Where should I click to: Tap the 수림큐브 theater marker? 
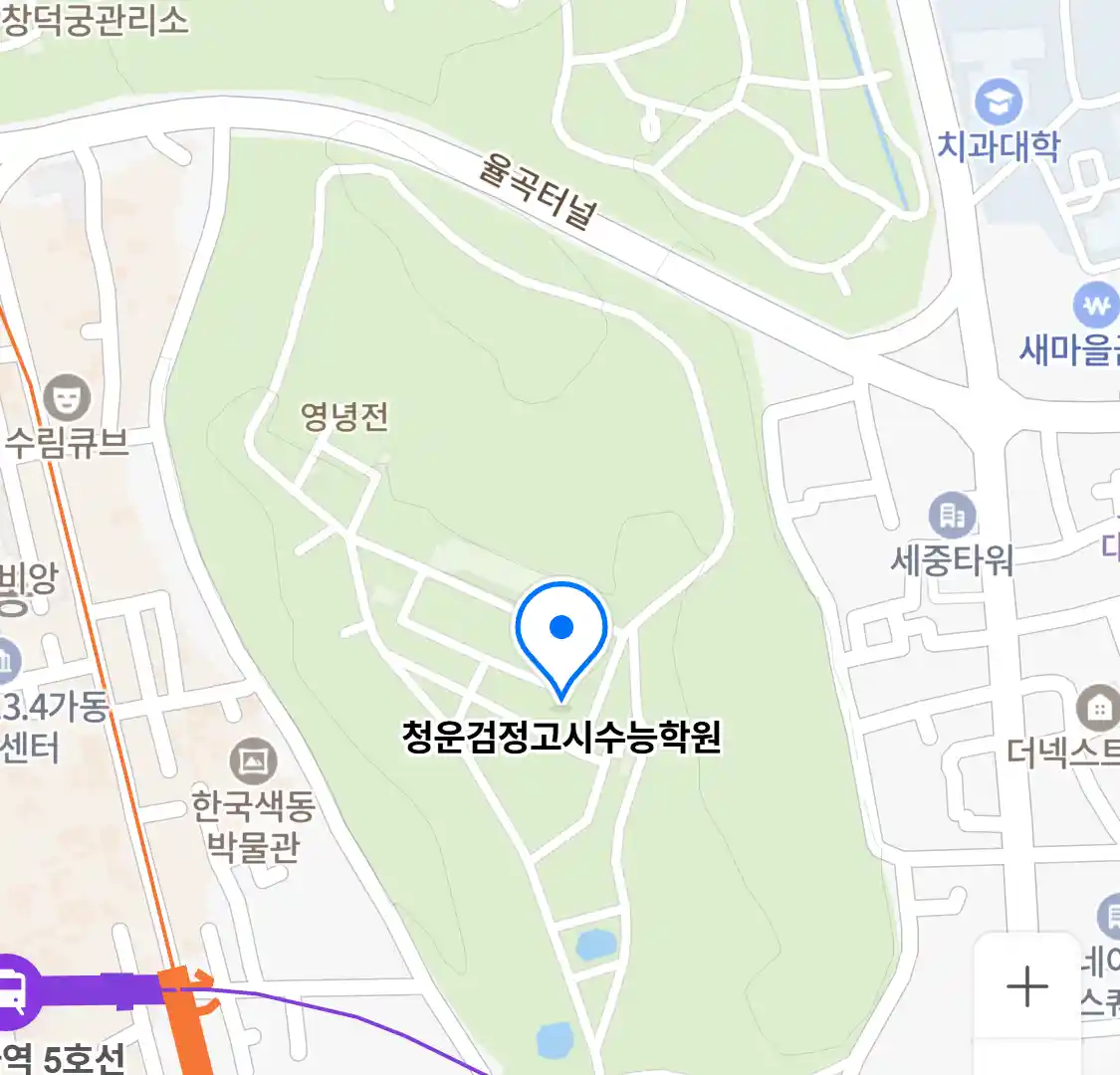[66, 397]
